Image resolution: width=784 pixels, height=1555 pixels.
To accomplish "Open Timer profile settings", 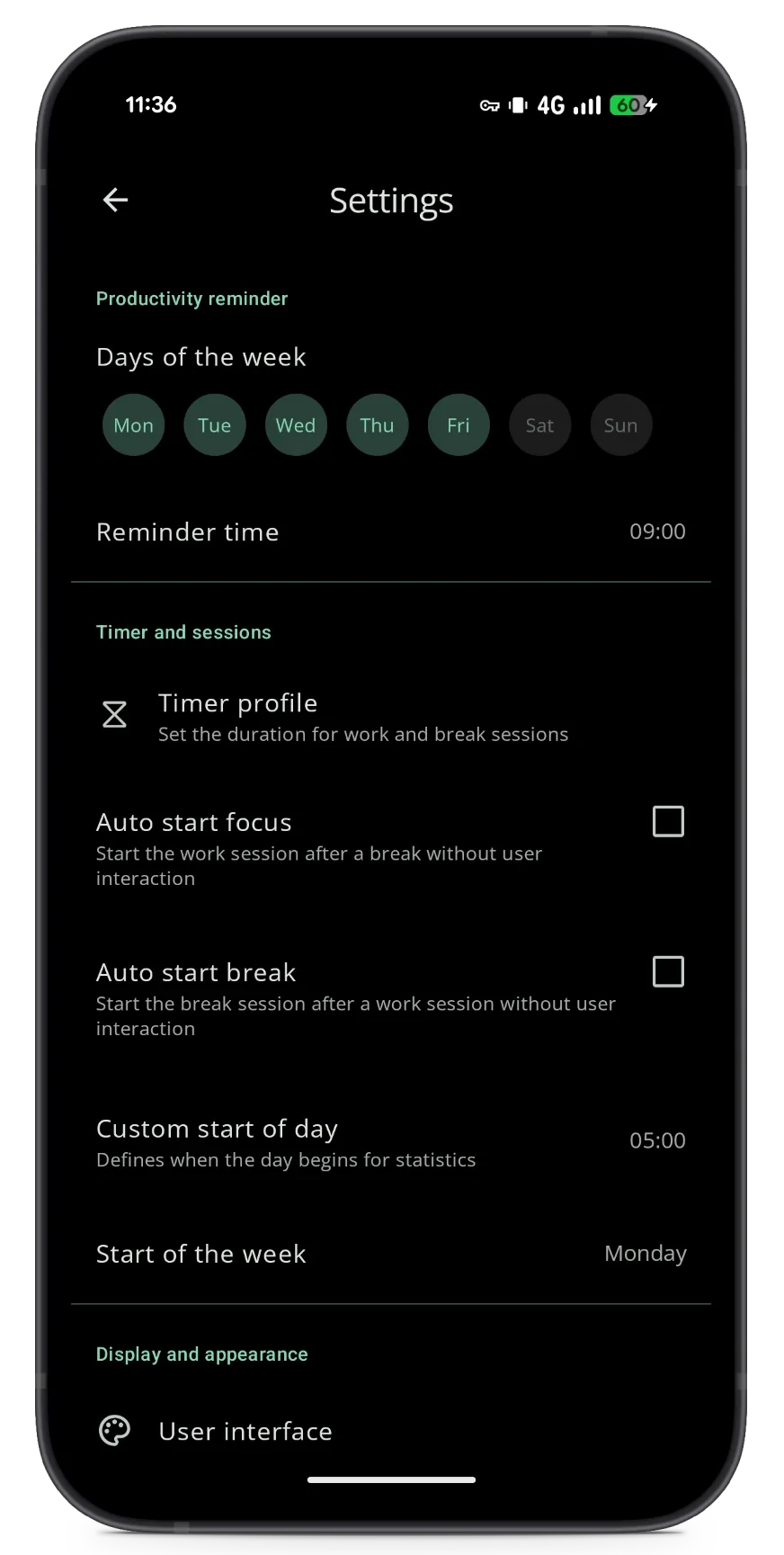I will pos(363,717).
